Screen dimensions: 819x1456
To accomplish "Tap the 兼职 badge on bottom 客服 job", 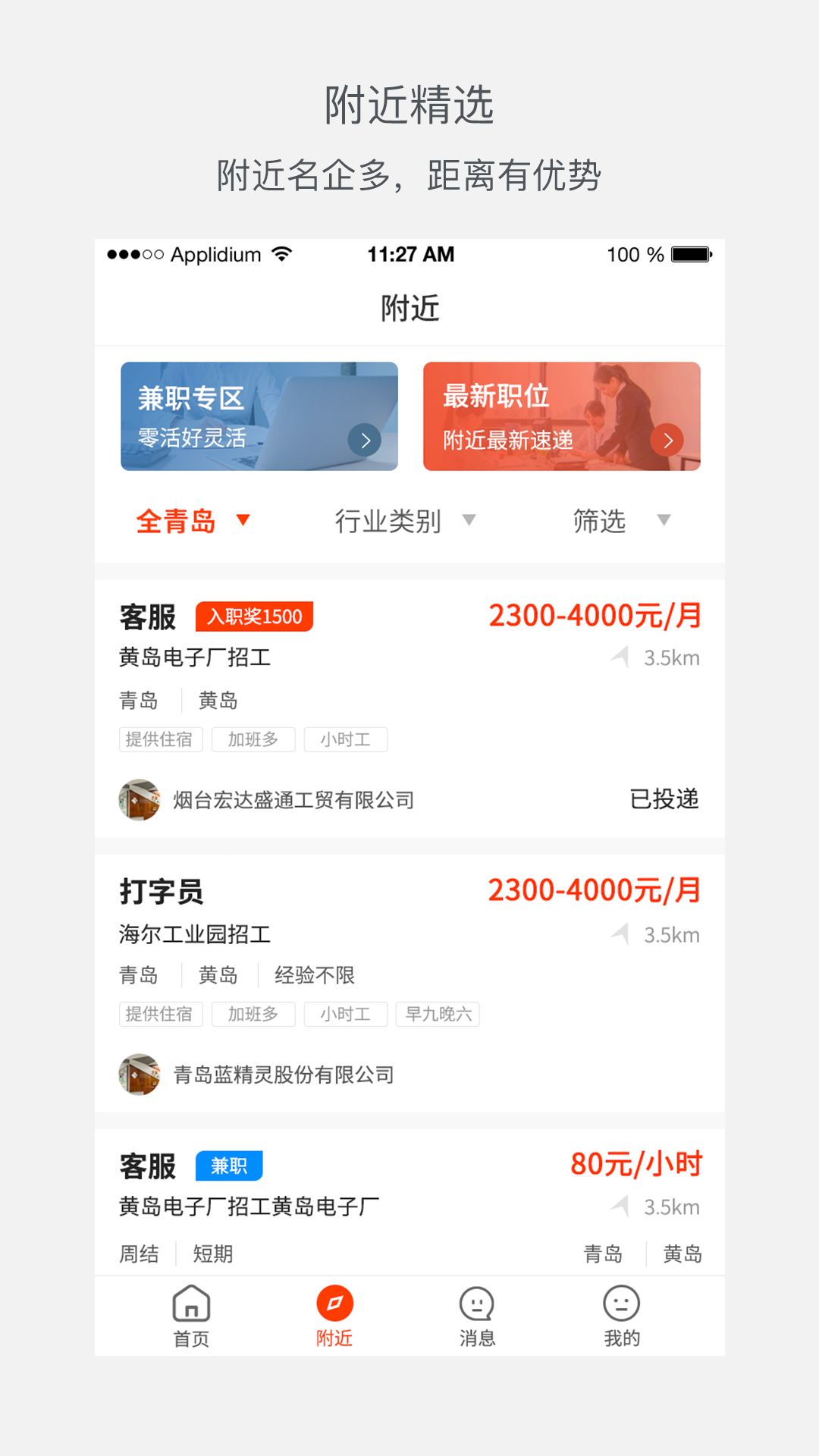I will pyautogui.click(x=229, y=1166).
